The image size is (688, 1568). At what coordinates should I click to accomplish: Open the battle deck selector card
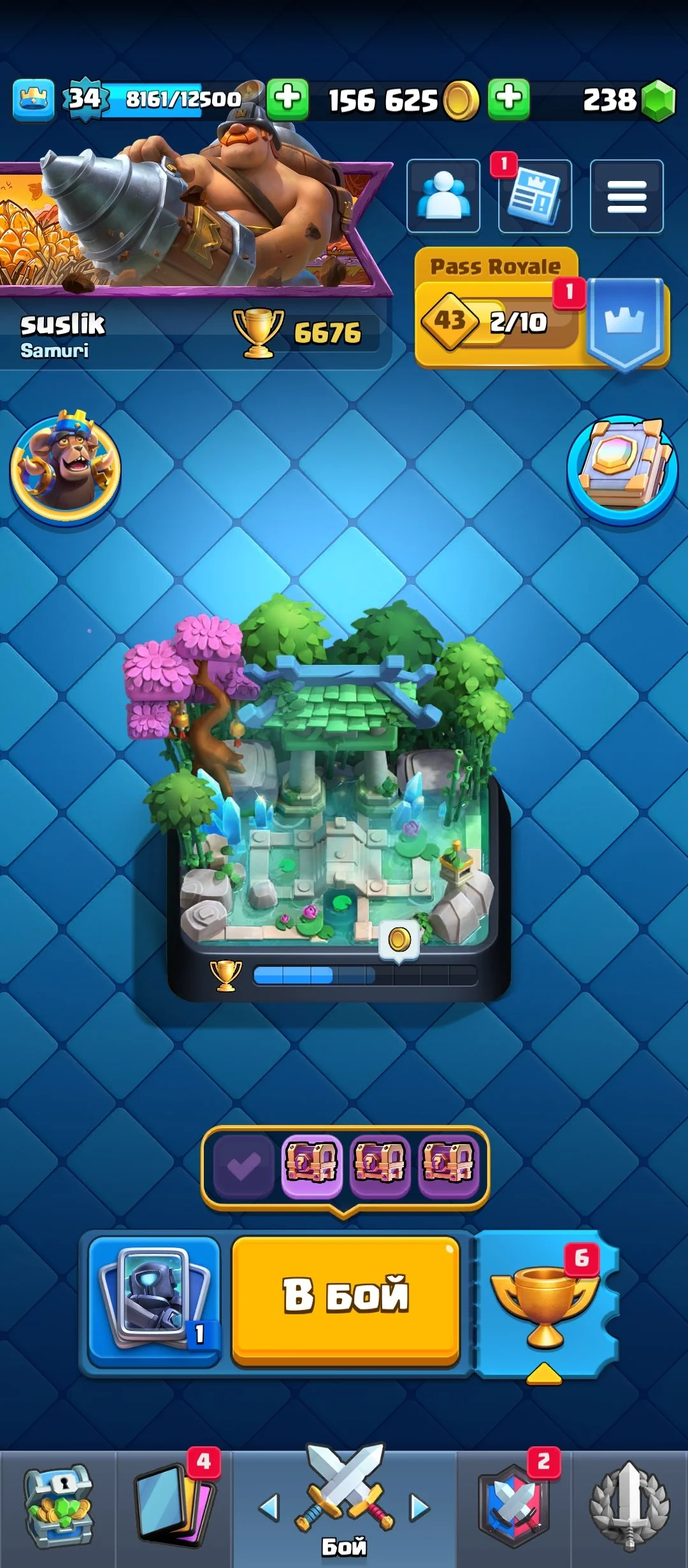[154, 1300]
